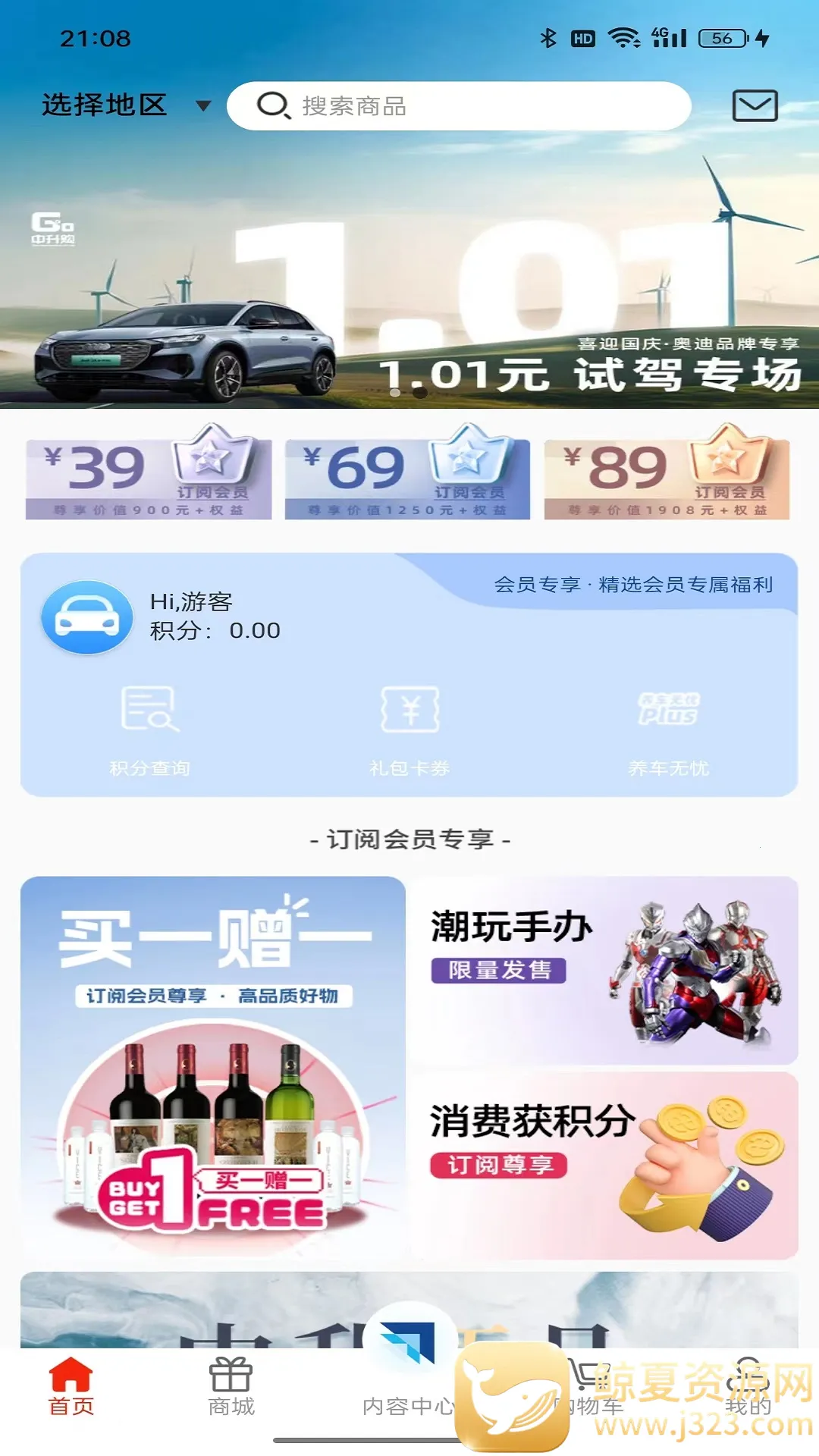Image resolution: width=819 pixels, height=1456 pixels.
Task: Open 礼包卡券 coupons
Action: (409, 730)
